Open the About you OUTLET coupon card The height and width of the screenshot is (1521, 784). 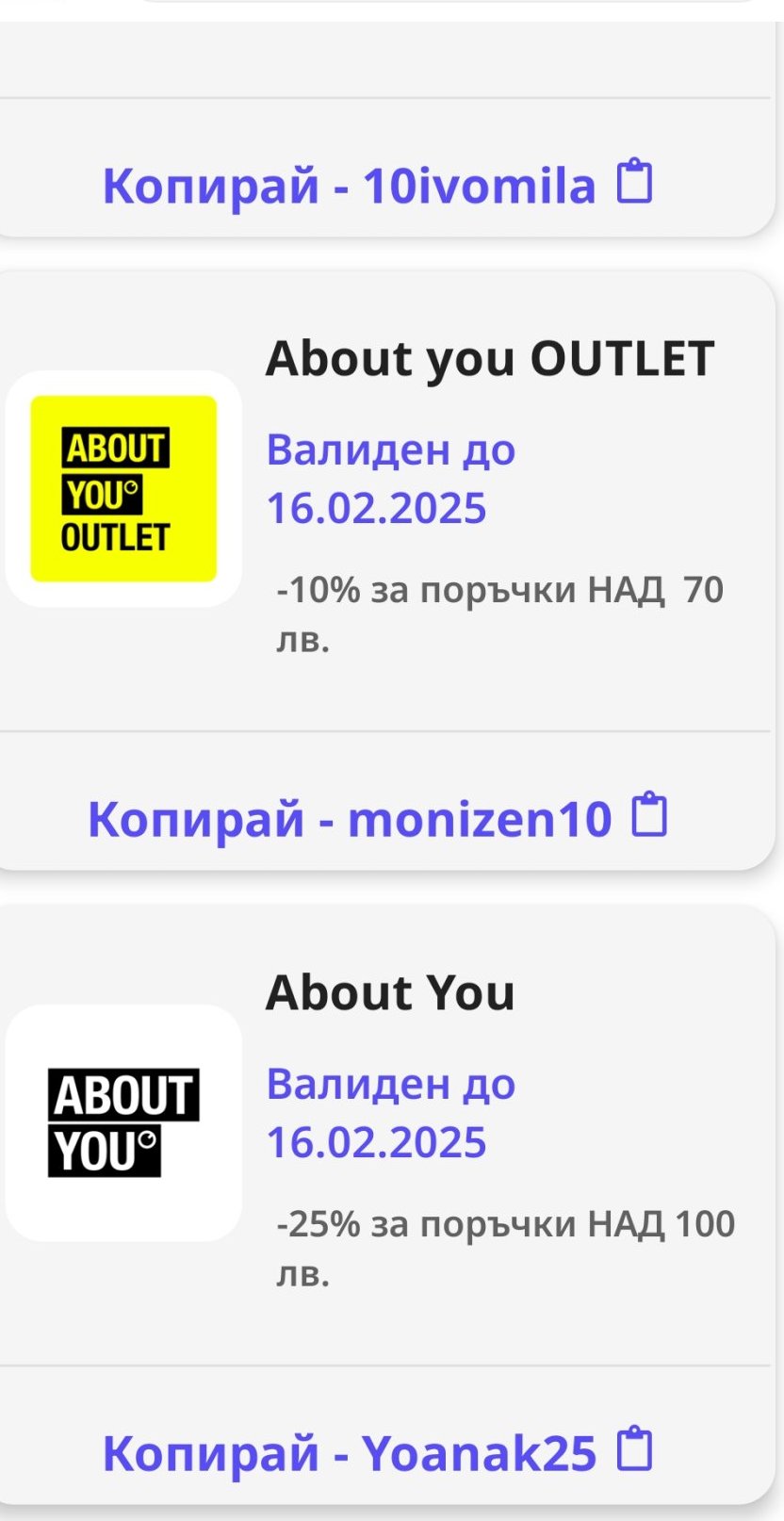(x=488, y=359)
